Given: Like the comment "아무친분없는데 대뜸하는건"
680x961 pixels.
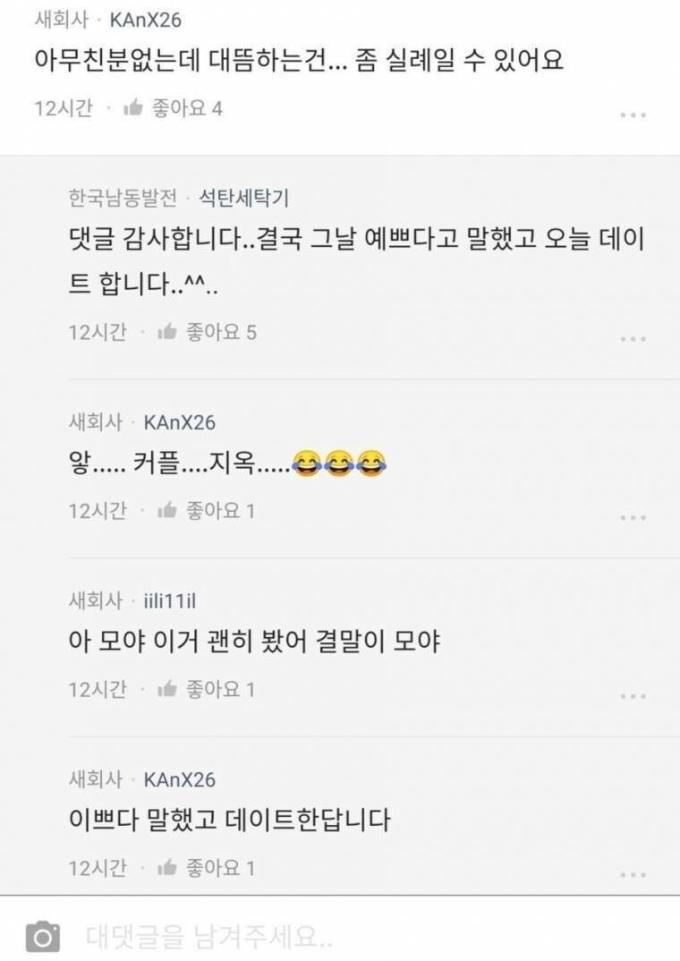Looking at the screenshot, I should click(x=171, y=109).
